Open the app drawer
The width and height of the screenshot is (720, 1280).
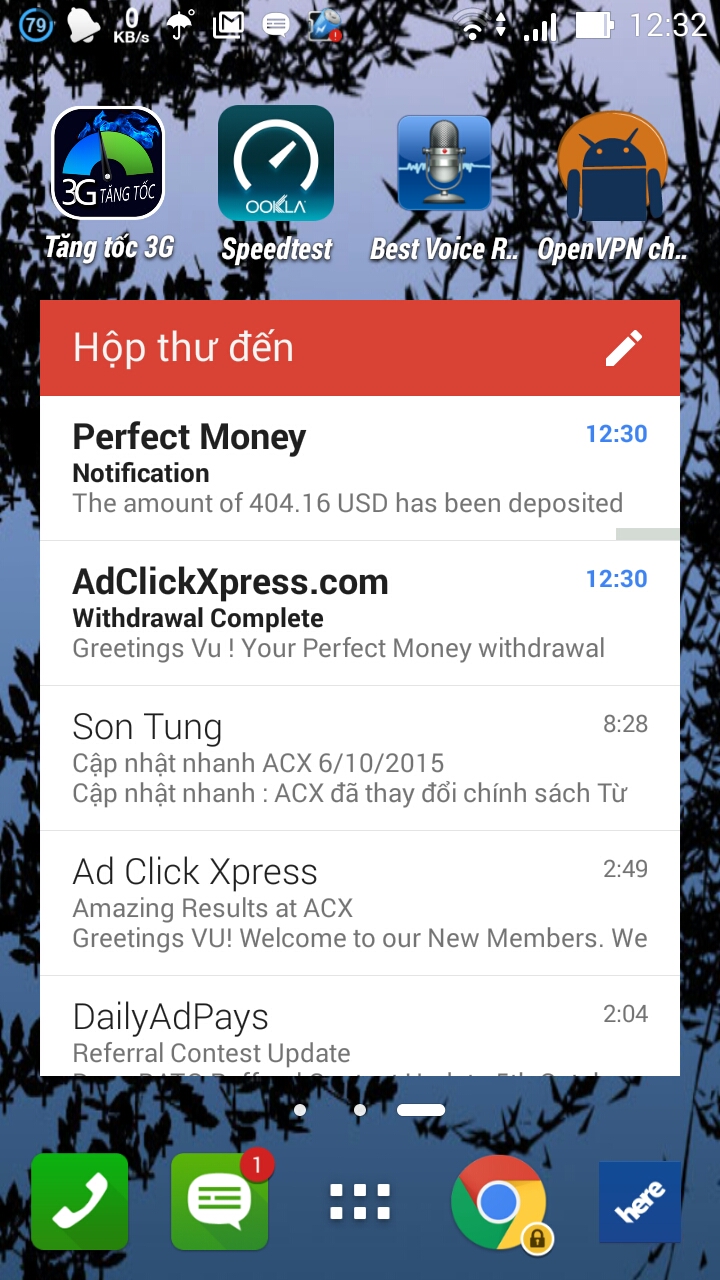360,1202
